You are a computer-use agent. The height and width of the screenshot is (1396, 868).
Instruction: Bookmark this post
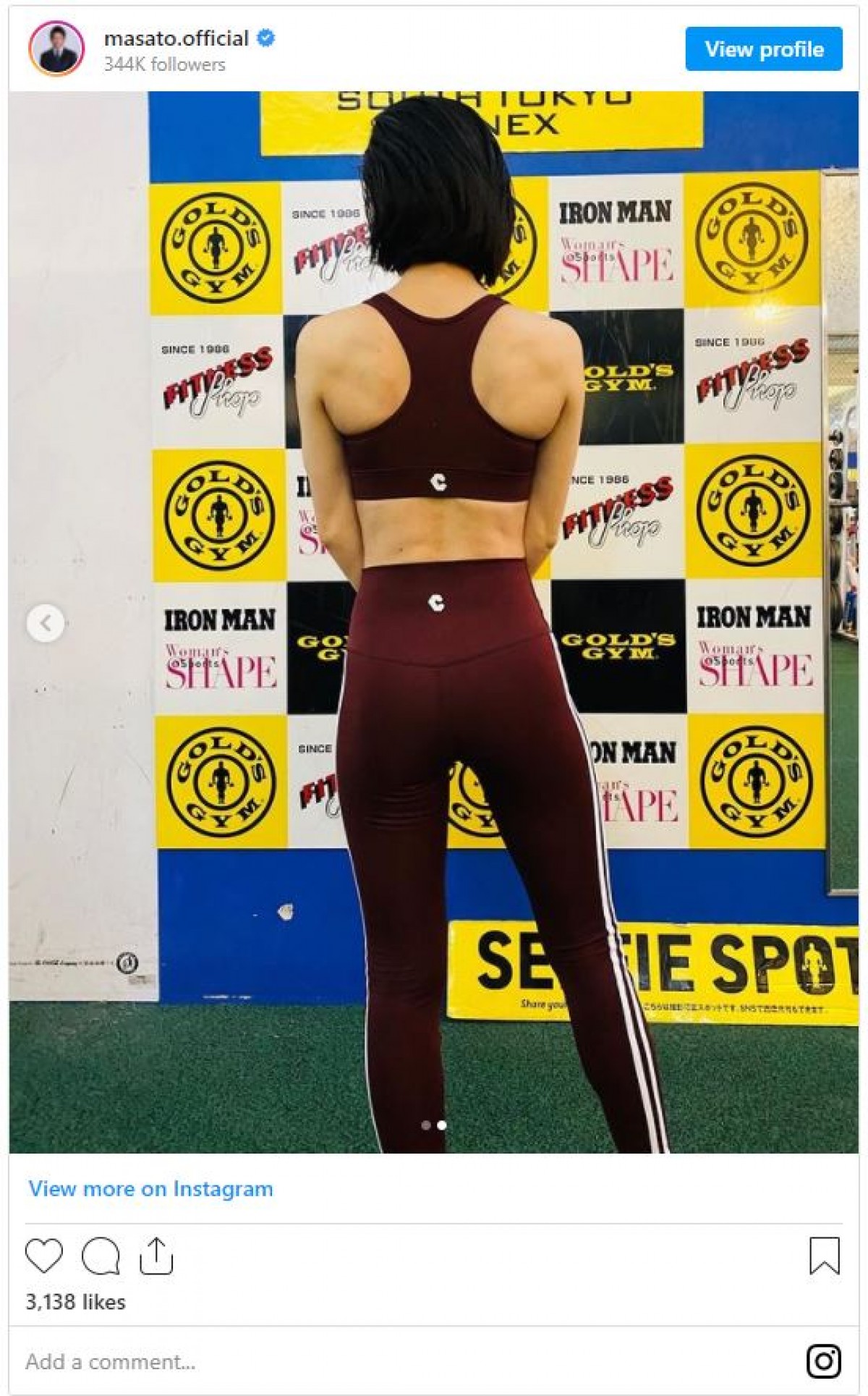pyautogui.click(x=824, y=1256)
